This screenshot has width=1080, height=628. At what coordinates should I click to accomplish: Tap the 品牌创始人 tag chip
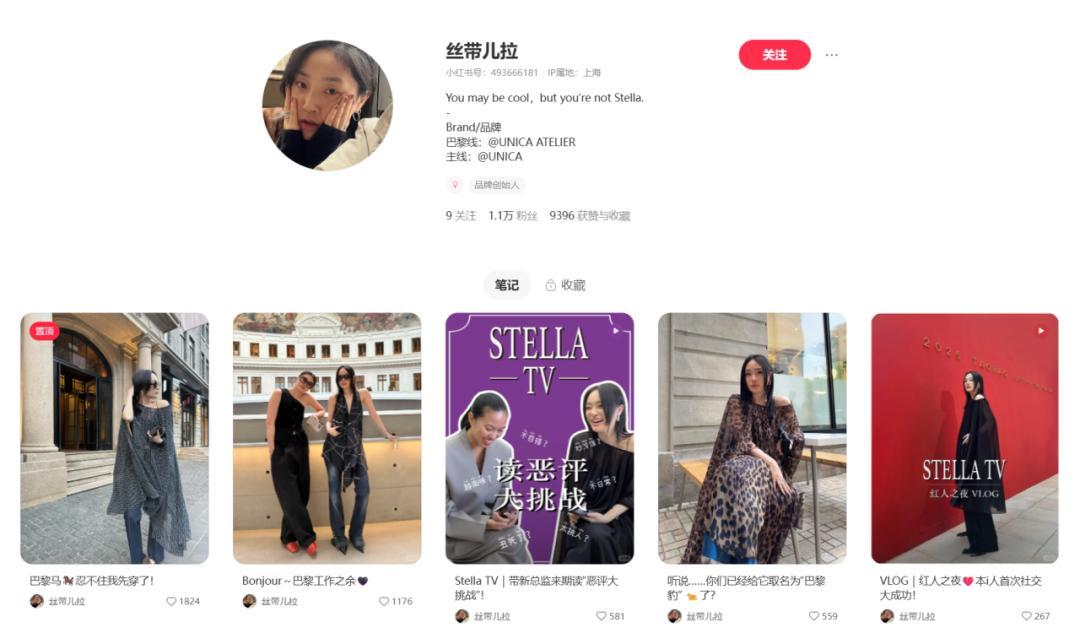[497, 185]
